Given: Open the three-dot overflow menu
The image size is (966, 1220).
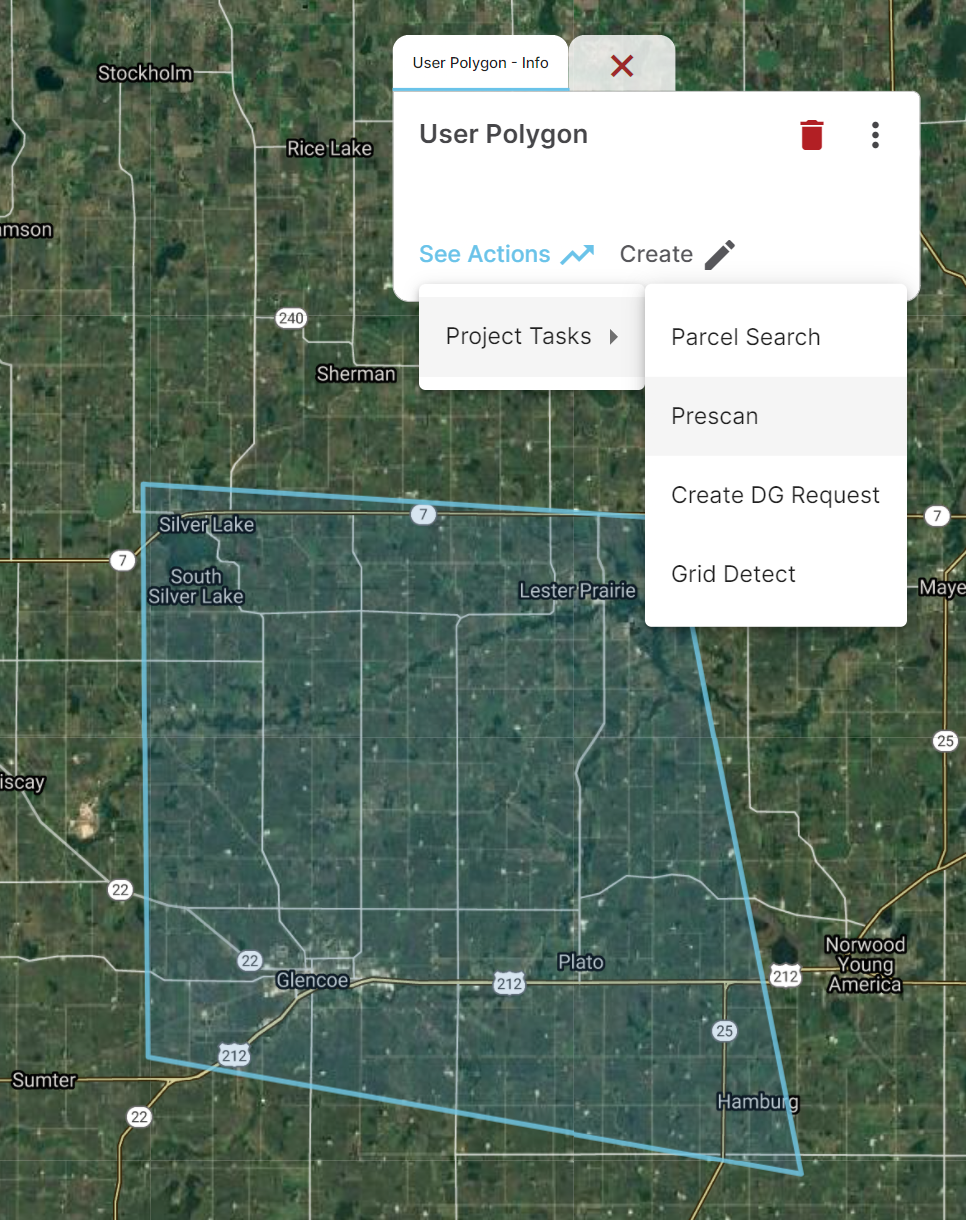Looking at the screenshot, I should click(875, 135).
